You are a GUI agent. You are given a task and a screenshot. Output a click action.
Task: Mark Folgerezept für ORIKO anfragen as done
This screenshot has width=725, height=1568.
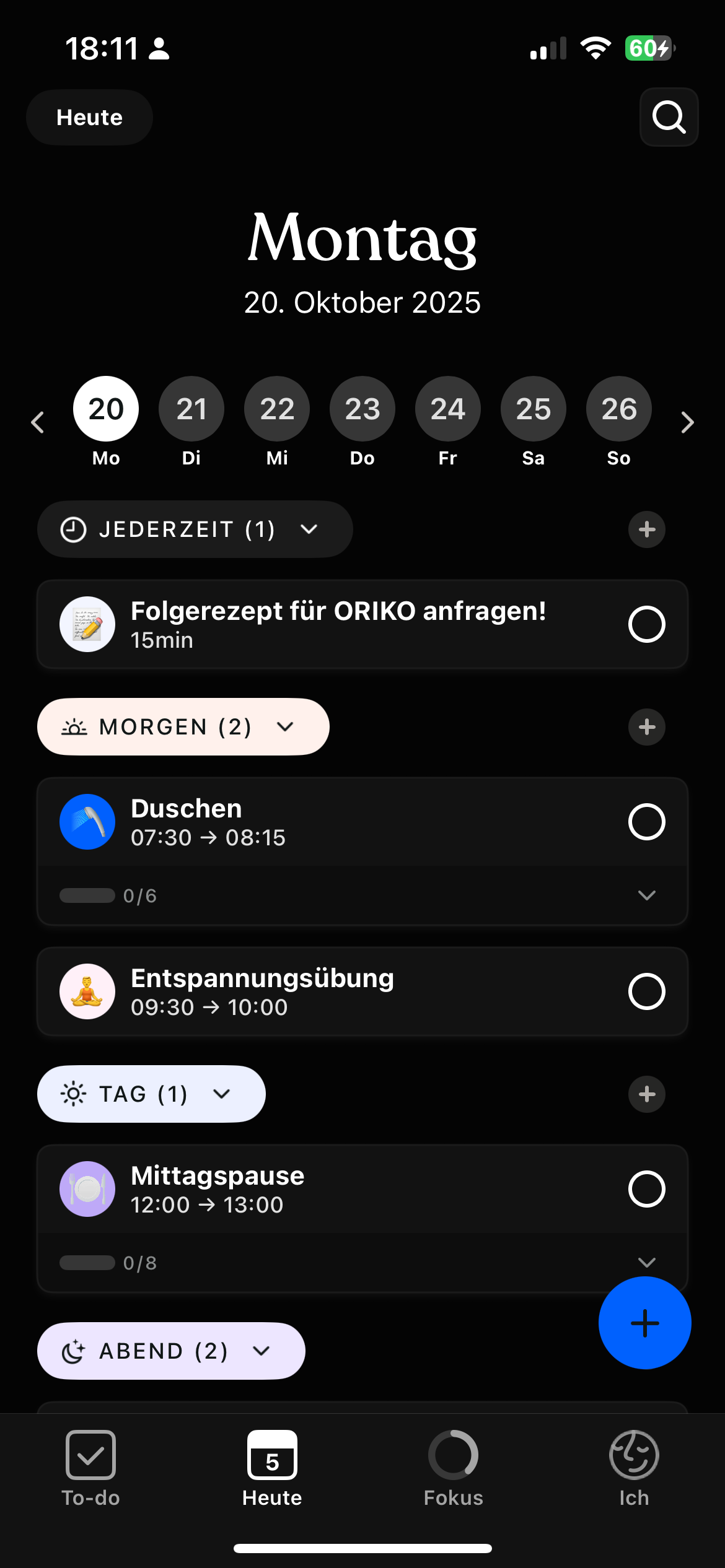pyautogui.click(x=646, y=624)
